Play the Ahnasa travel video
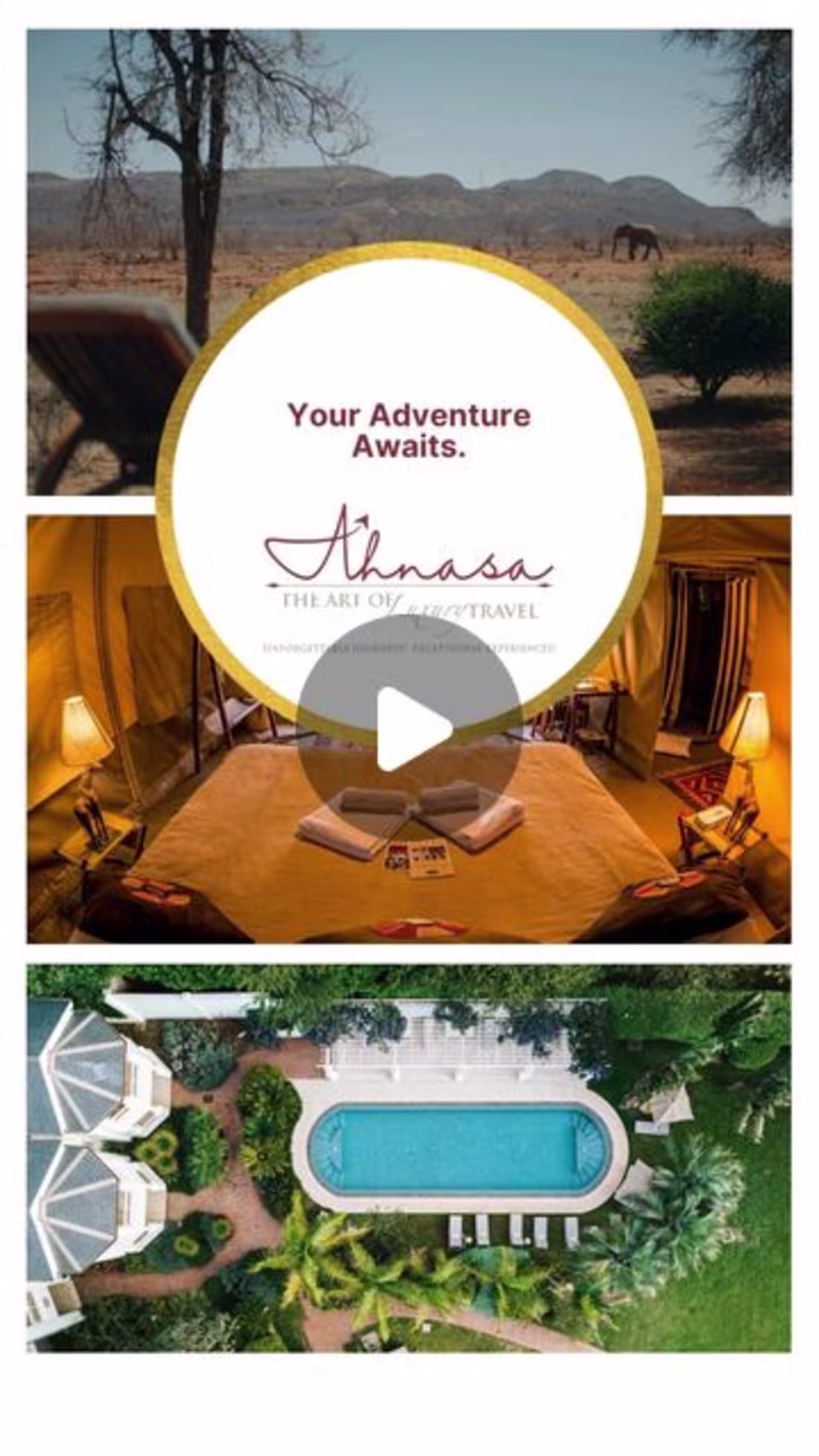Image resolution: width=819 pixels, height=1456 pixels. tap(409, 728)
